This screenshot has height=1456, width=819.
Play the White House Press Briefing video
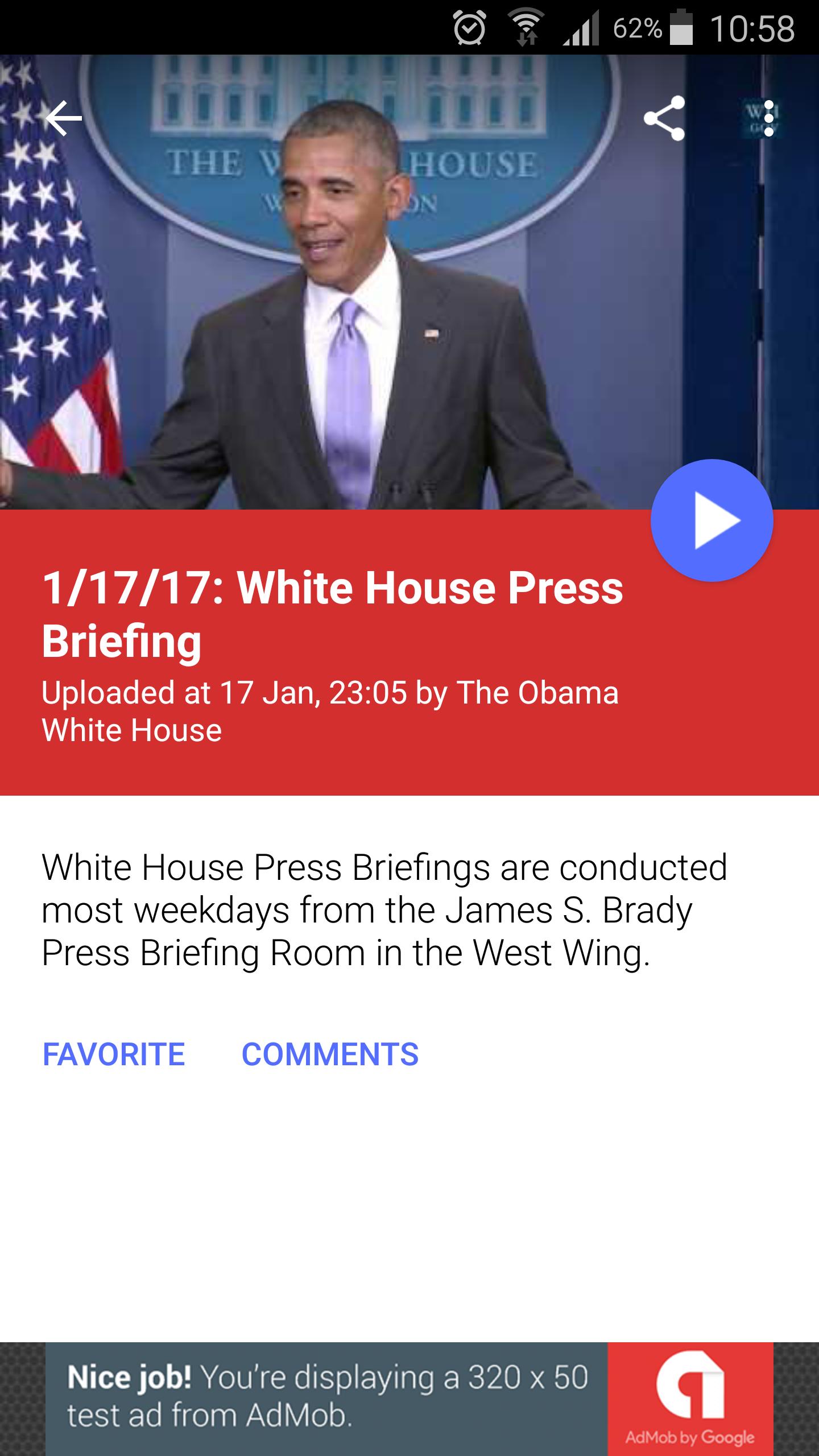point(712,520)
